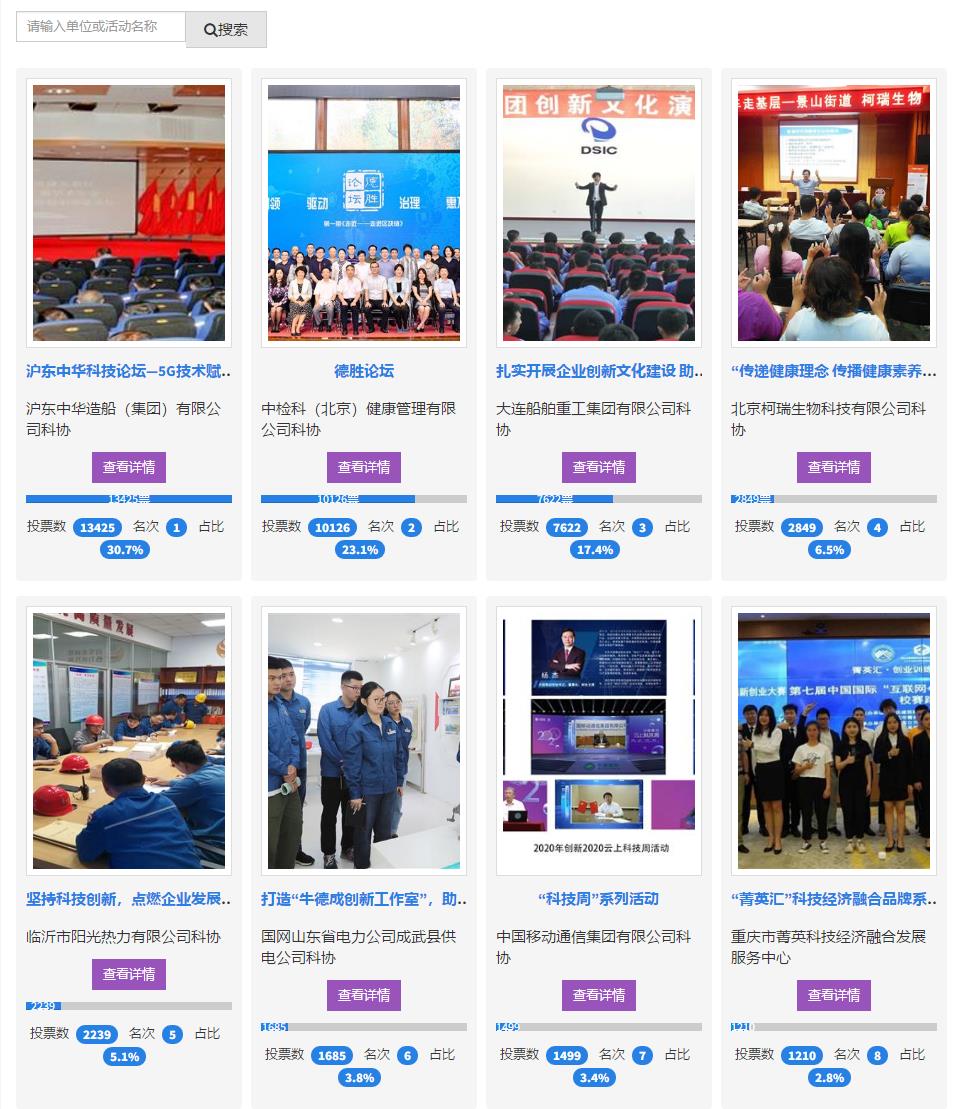
Task: Open 查看详情 for 重庆市菁英科技 entry
Action: pyautogui.click(x=834, y=995)
